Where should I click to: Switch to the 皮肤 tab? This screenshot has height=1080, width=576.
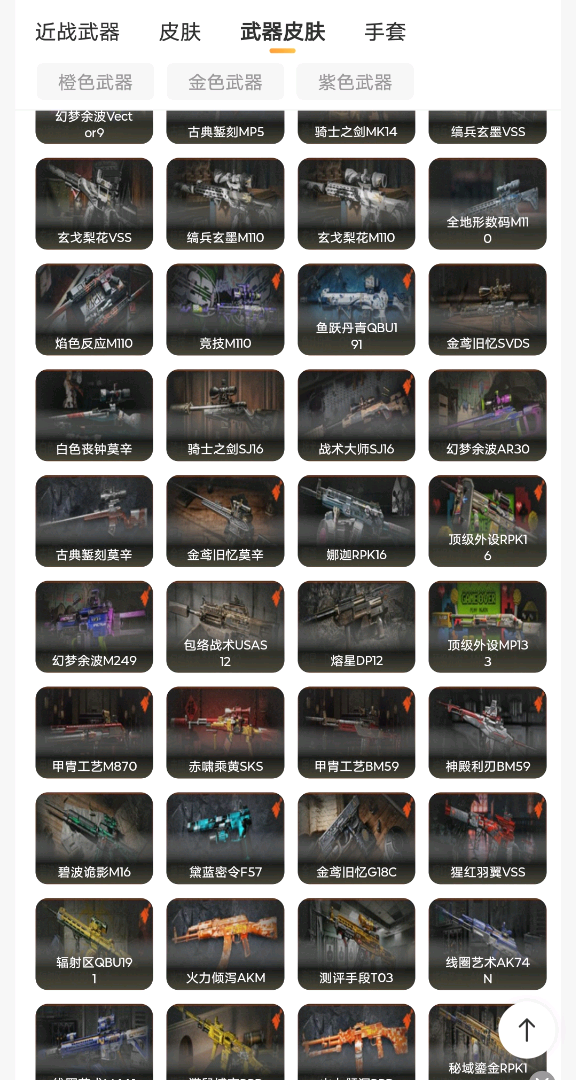pos(180,32)
